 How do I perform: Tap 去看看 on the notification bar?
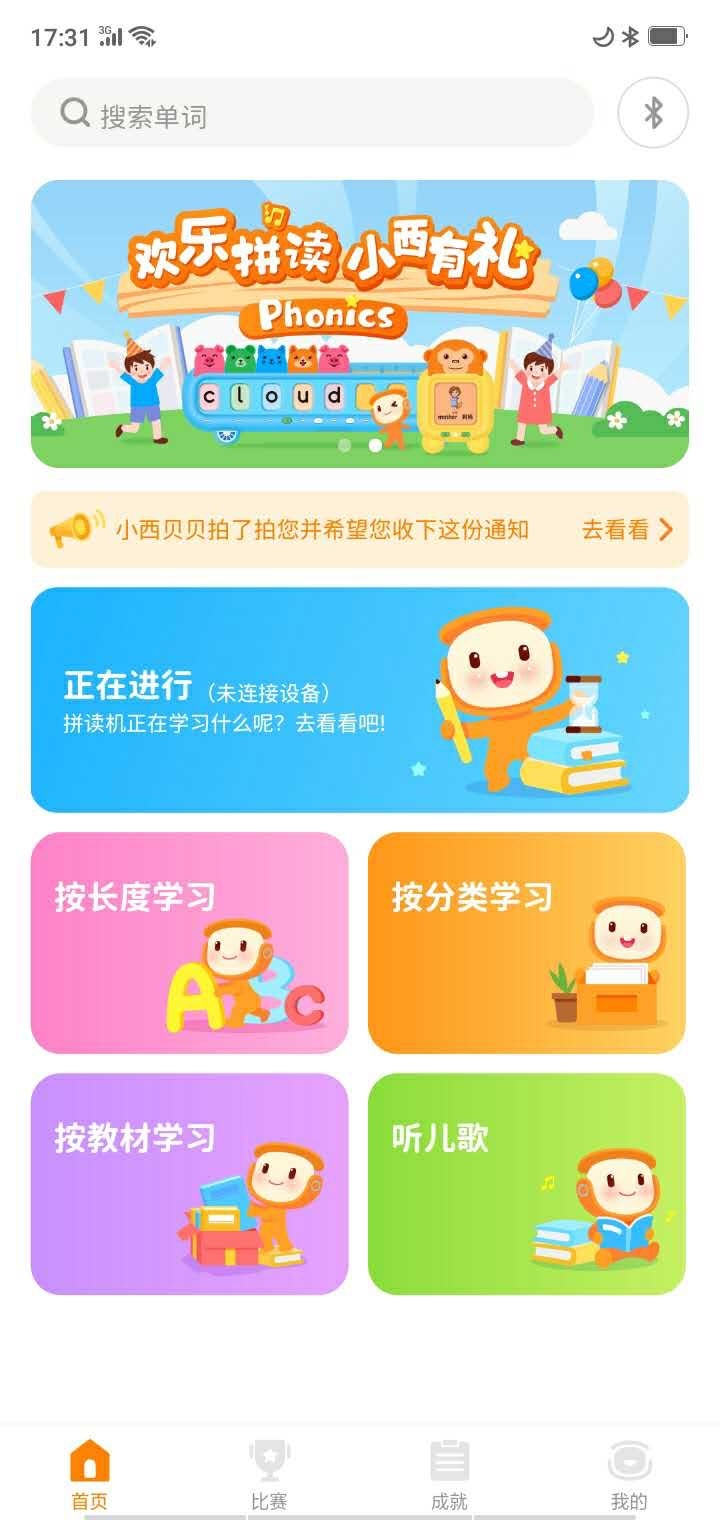pyautogui.click(x=627, y=530)
